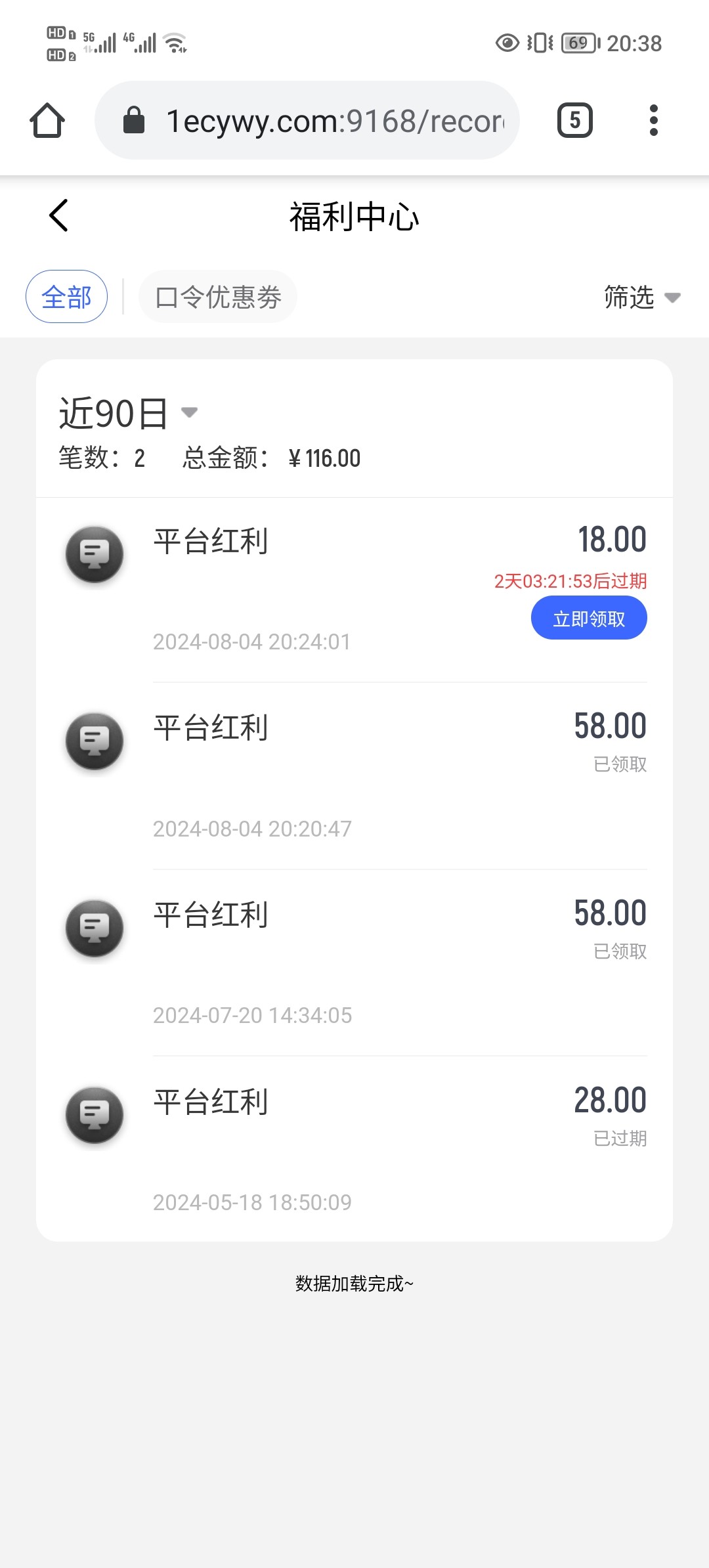Open the browser tab switcher

575,120
